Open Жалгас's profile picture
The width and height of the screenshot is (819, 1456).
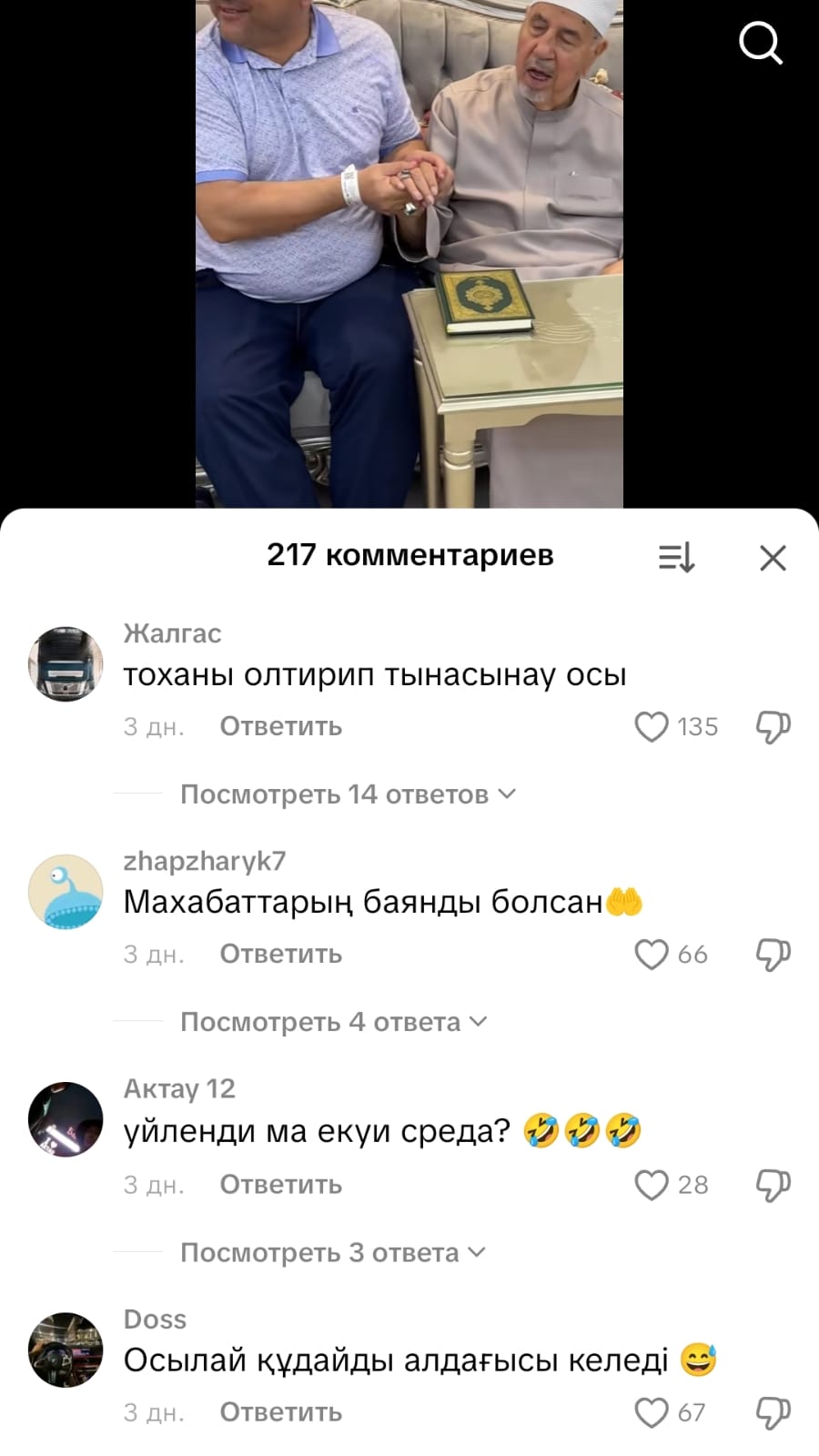pos(66,664)
